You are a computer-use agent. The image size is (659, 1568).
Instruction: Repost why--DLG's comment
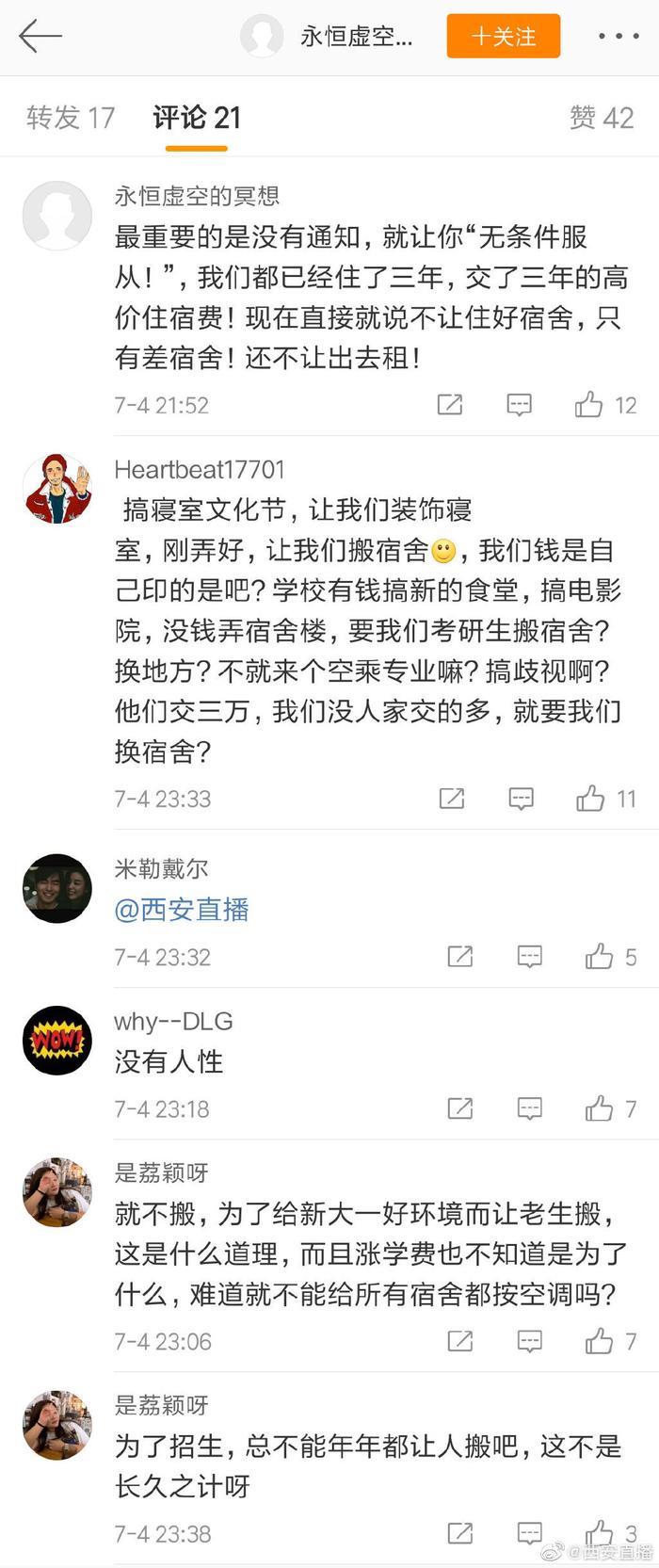(459, 1108)
